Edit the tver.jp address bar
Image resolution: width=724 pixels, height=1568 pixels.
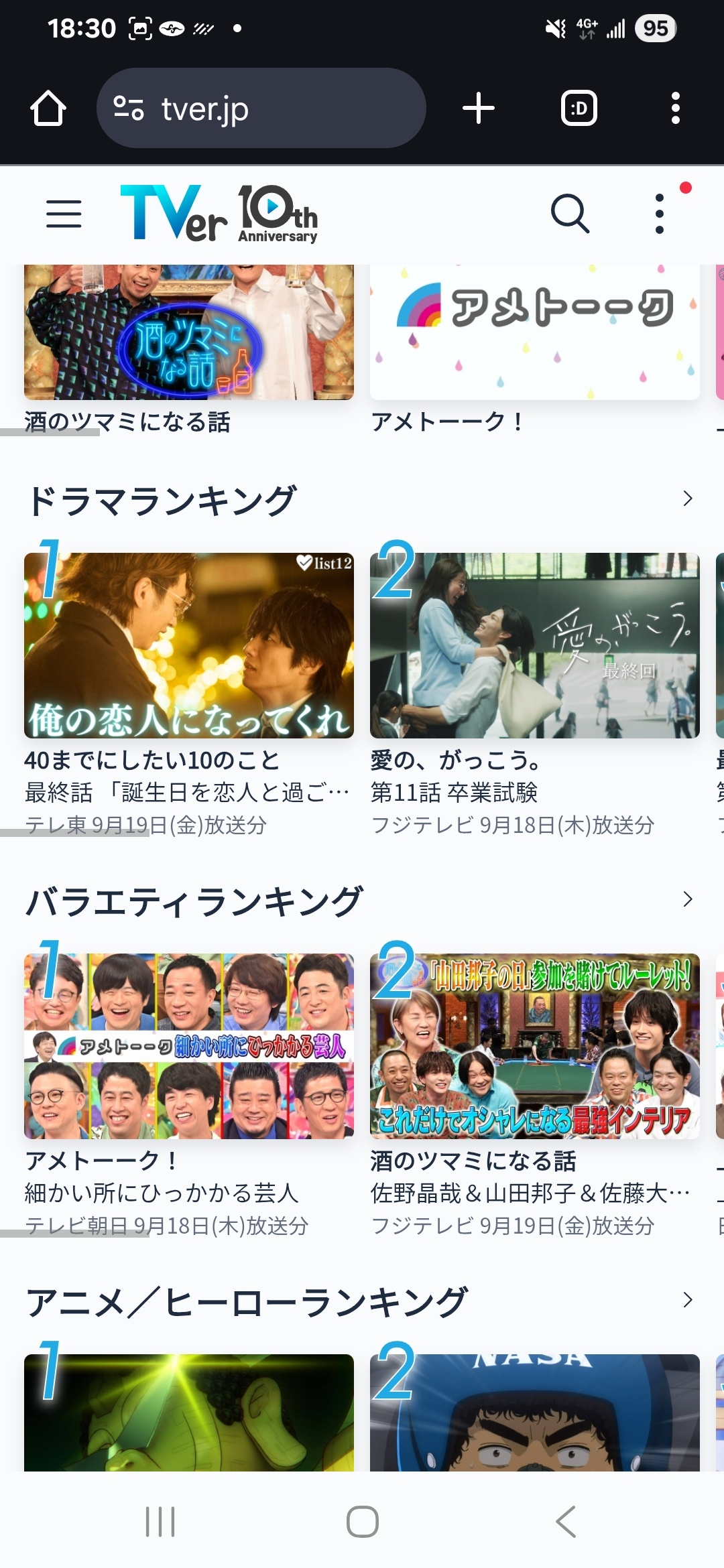(x=261, y=109)
